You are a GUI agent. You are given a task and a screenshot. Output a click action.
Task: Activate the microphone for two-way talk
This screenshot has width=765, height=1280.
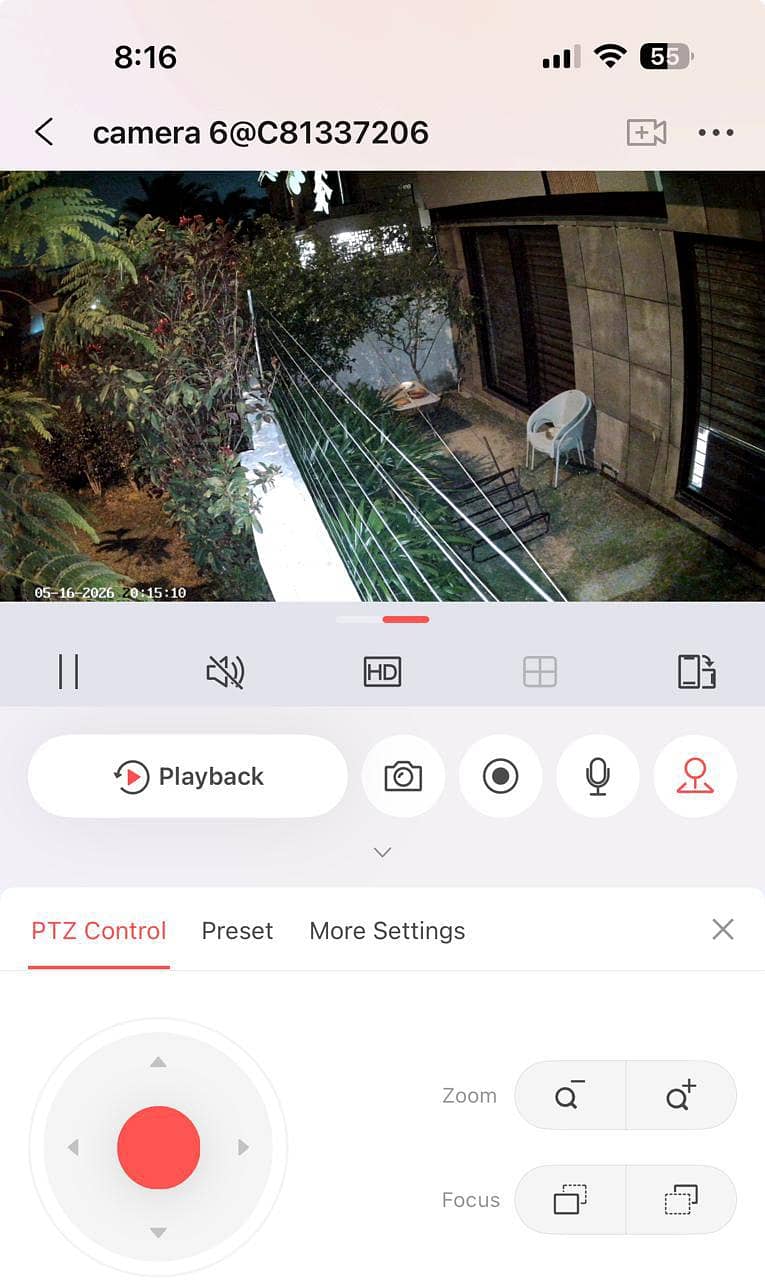click(598, 776)
